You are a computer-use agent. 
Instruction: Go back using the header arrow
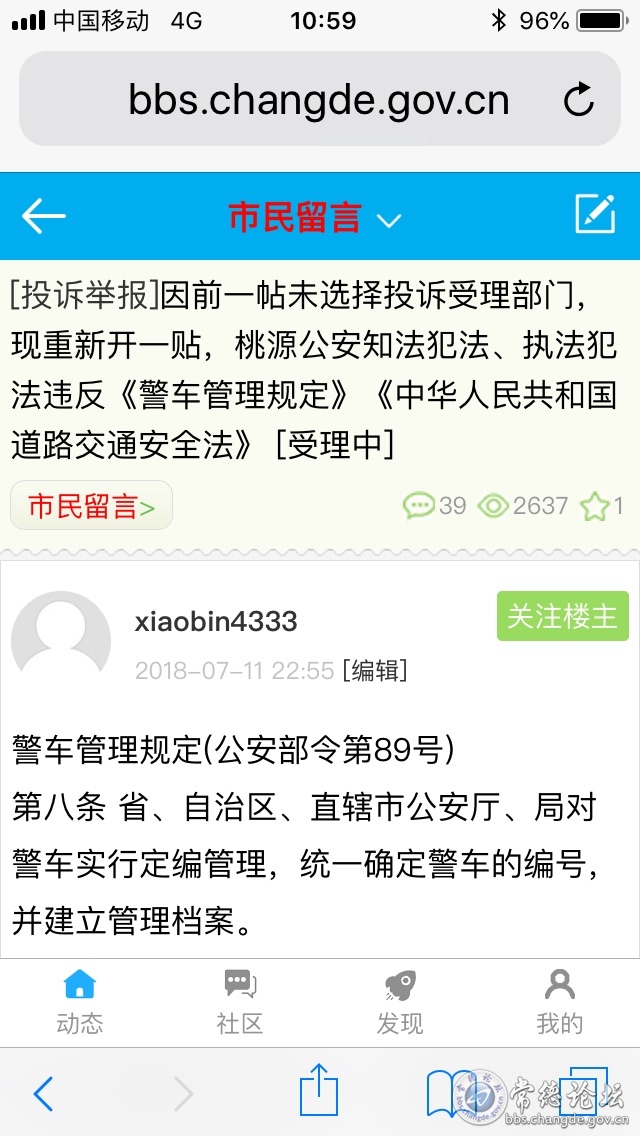[43, 216]
